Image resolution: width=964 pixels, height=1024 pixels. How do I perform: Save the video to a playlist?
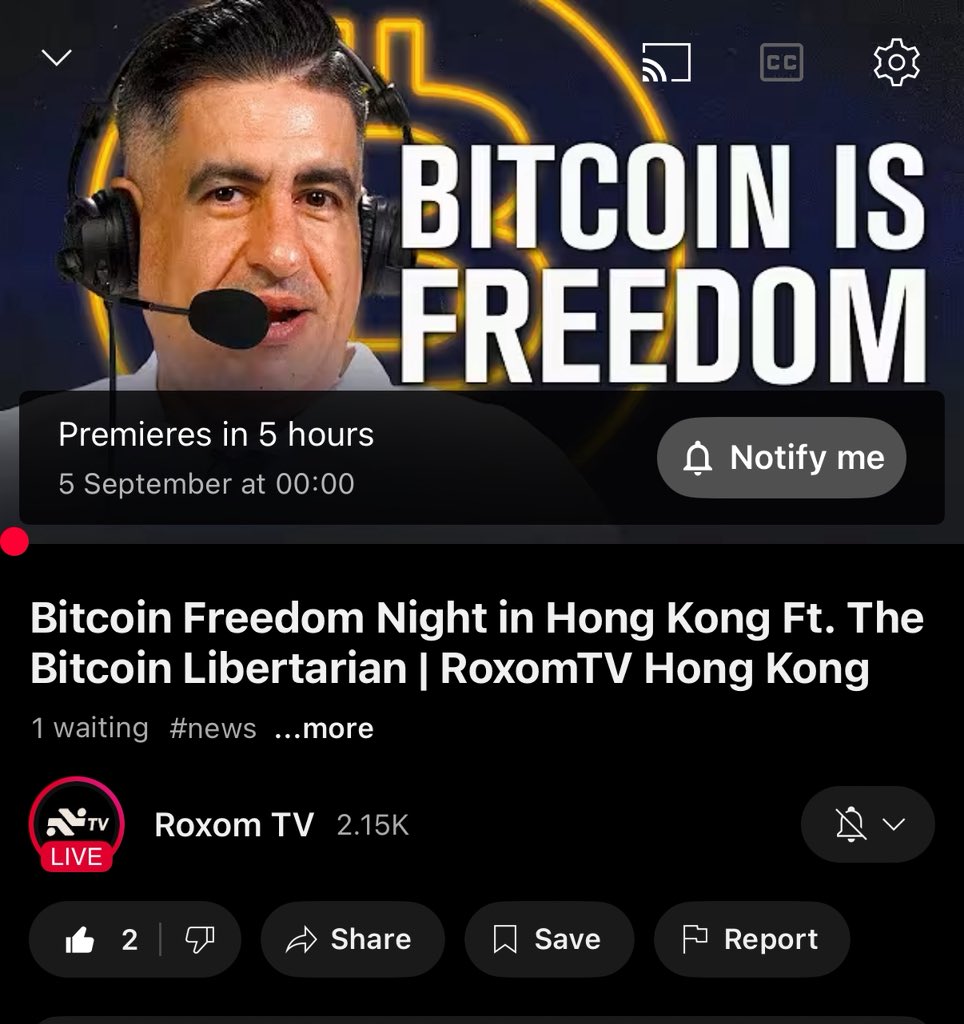[x=549, y=940]
